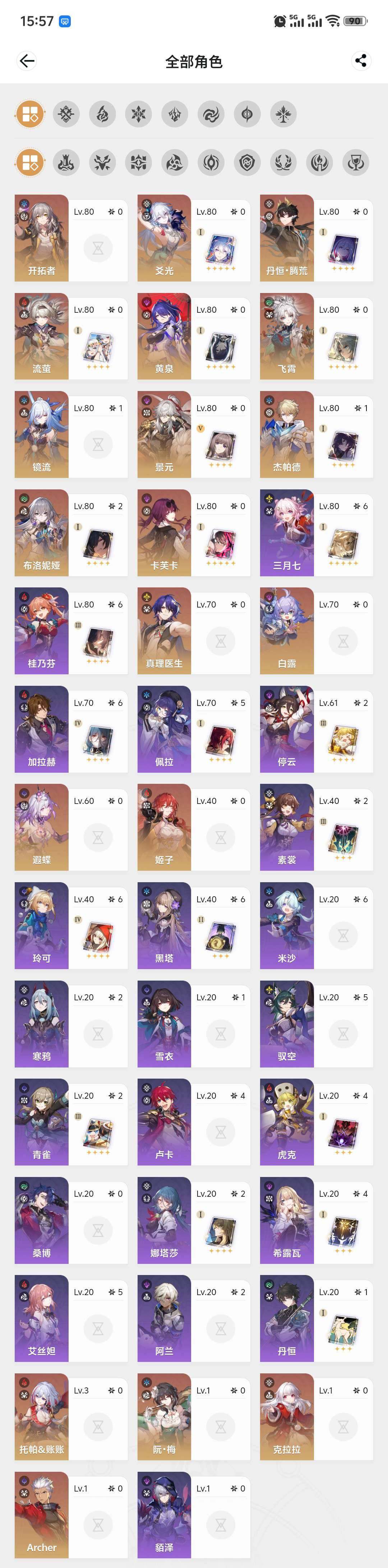Image resolution: width=388 pixels, height=1568 pixels.
Task: Select the all-paths filter in second row
Action: [x=30, y=163]
